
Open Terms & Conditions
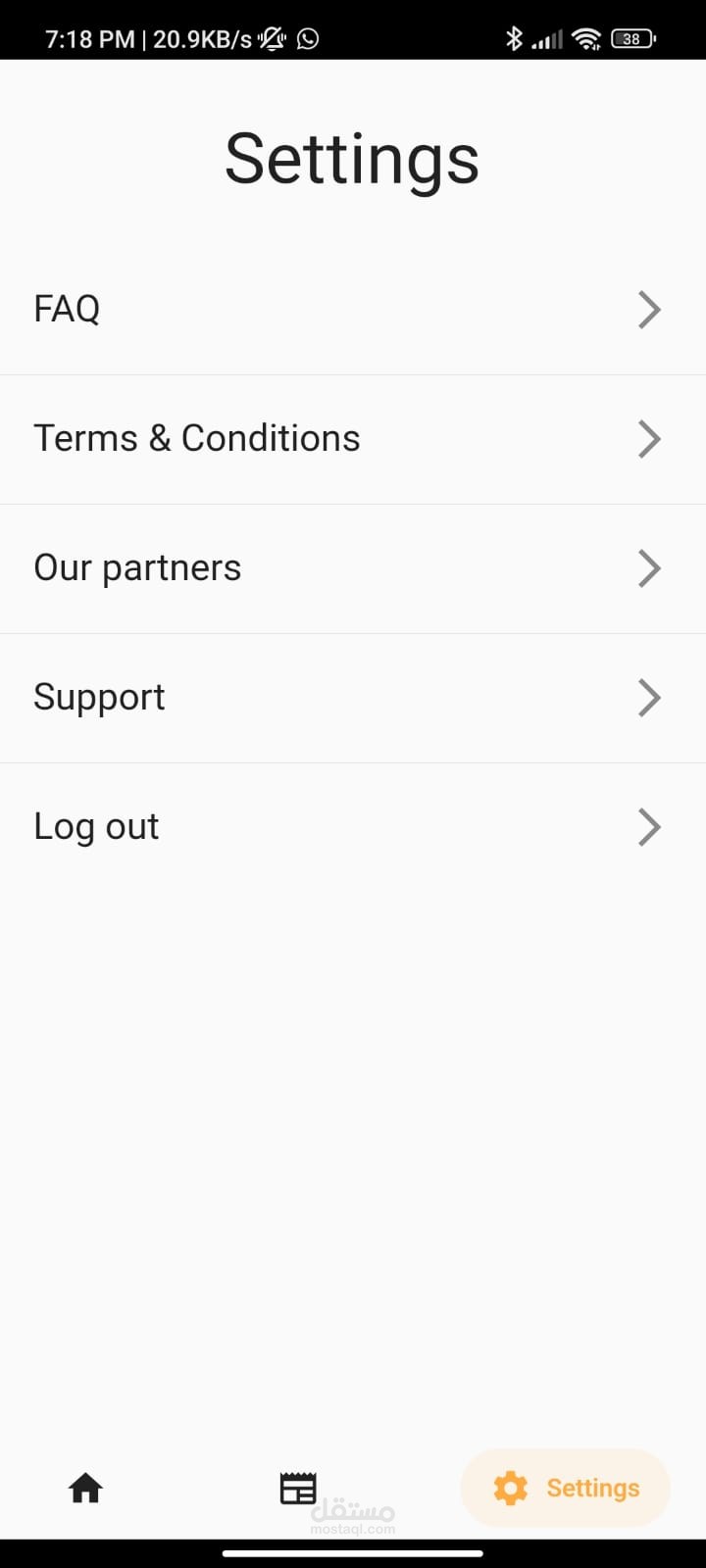tap(353, 439)
